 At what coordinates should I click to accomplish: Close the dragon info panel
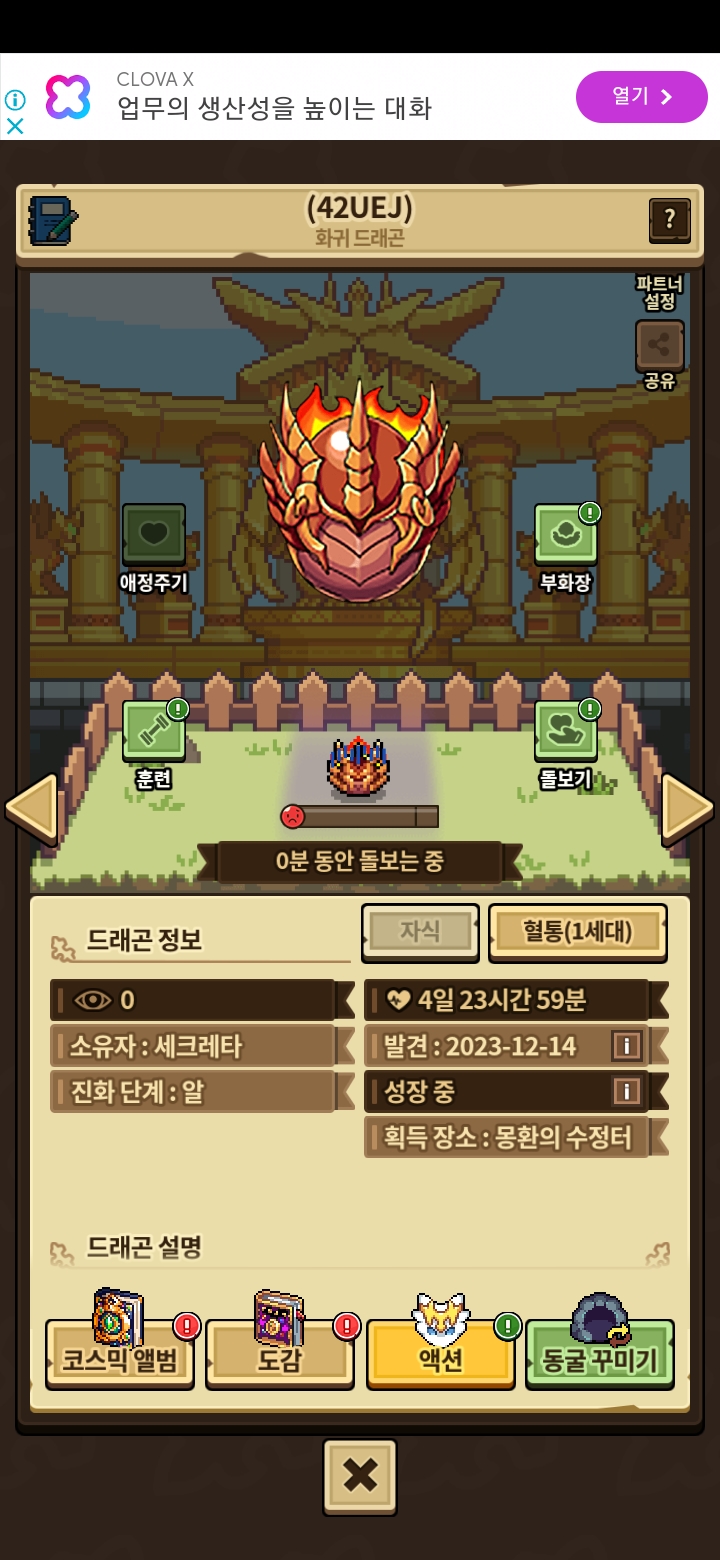[359, 1476]
